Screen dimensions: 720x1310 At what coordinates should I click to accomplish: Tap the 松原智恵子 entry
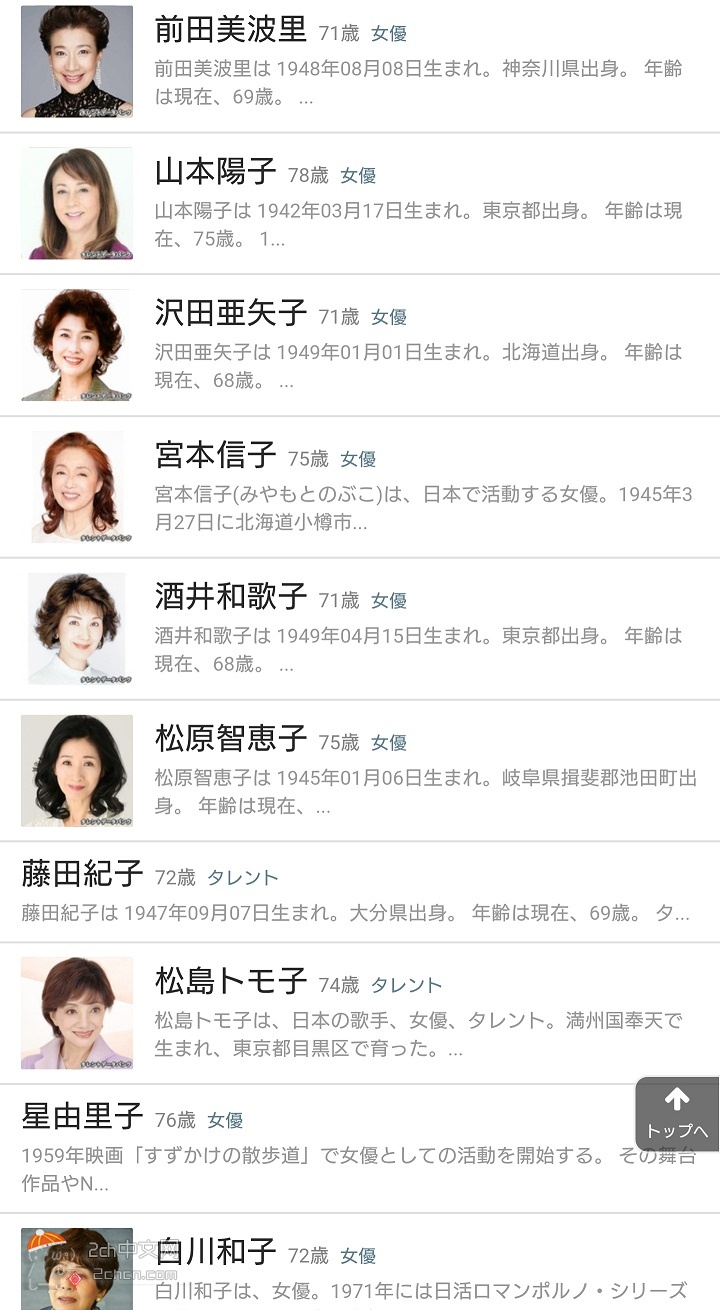pyautogui.click(x=230, y=740)
